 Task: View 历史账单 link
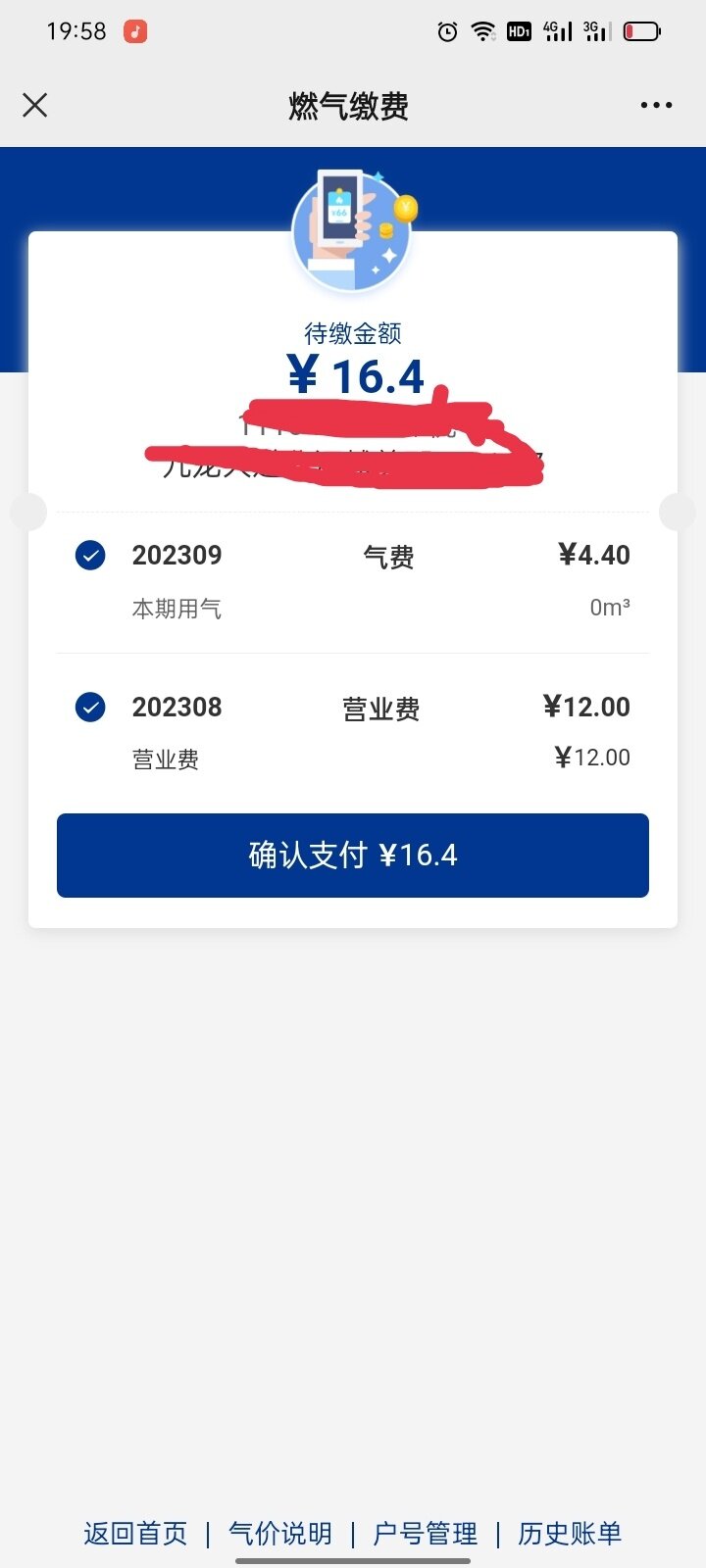point(570,1533)
